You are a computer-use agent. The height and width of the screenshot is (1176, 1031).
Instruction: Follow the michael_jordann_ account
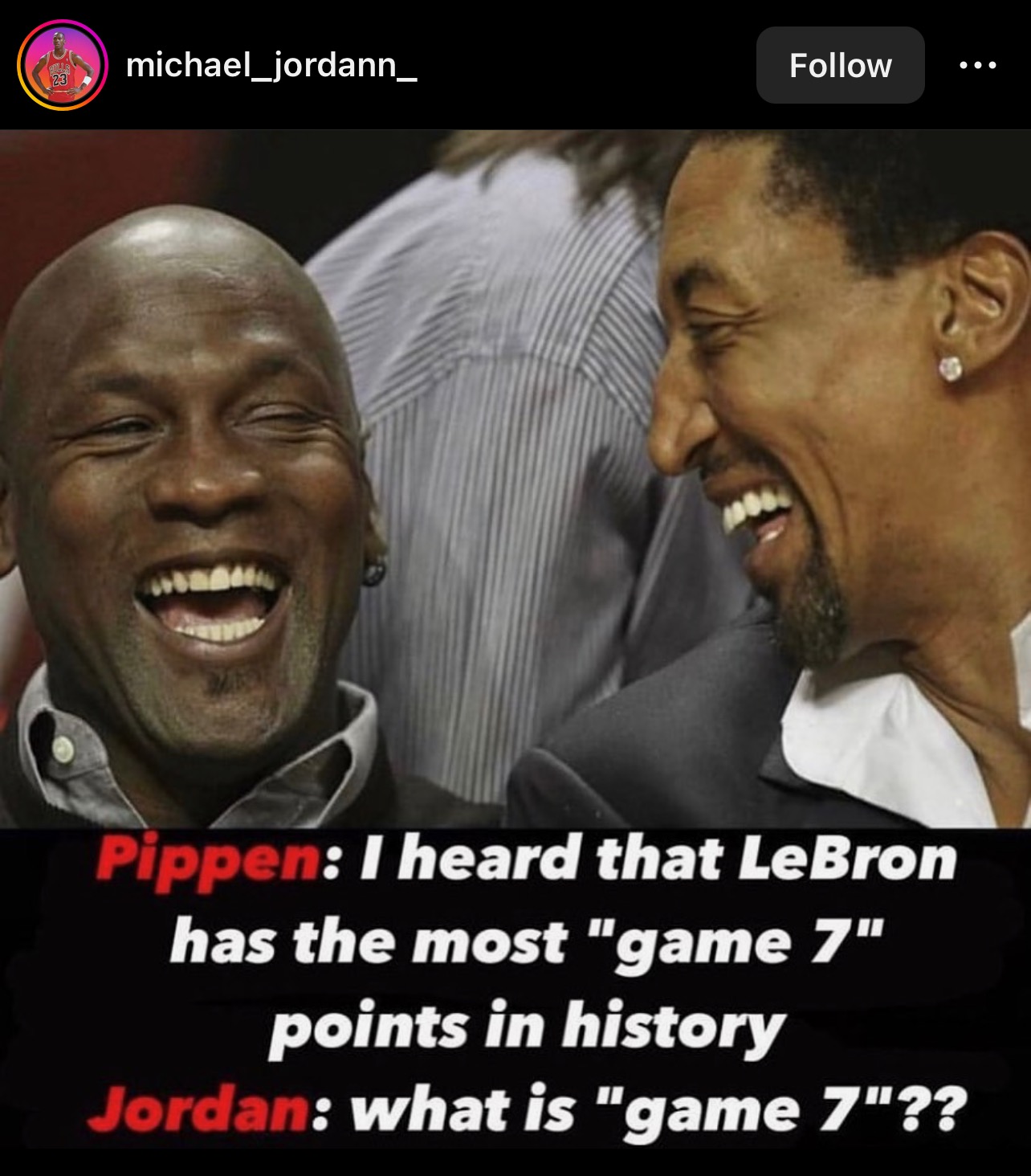click(840, 65)
